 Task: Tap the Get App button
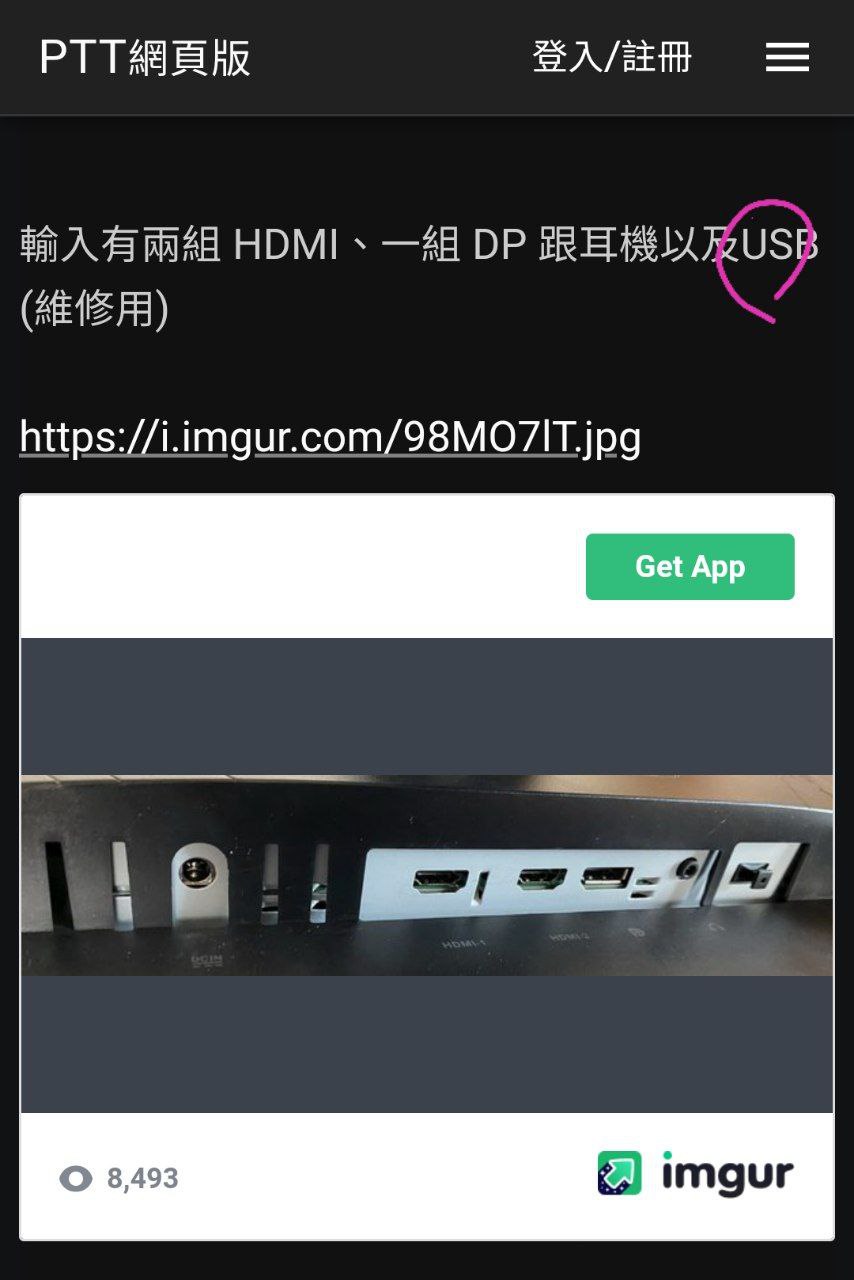point(690,567)
